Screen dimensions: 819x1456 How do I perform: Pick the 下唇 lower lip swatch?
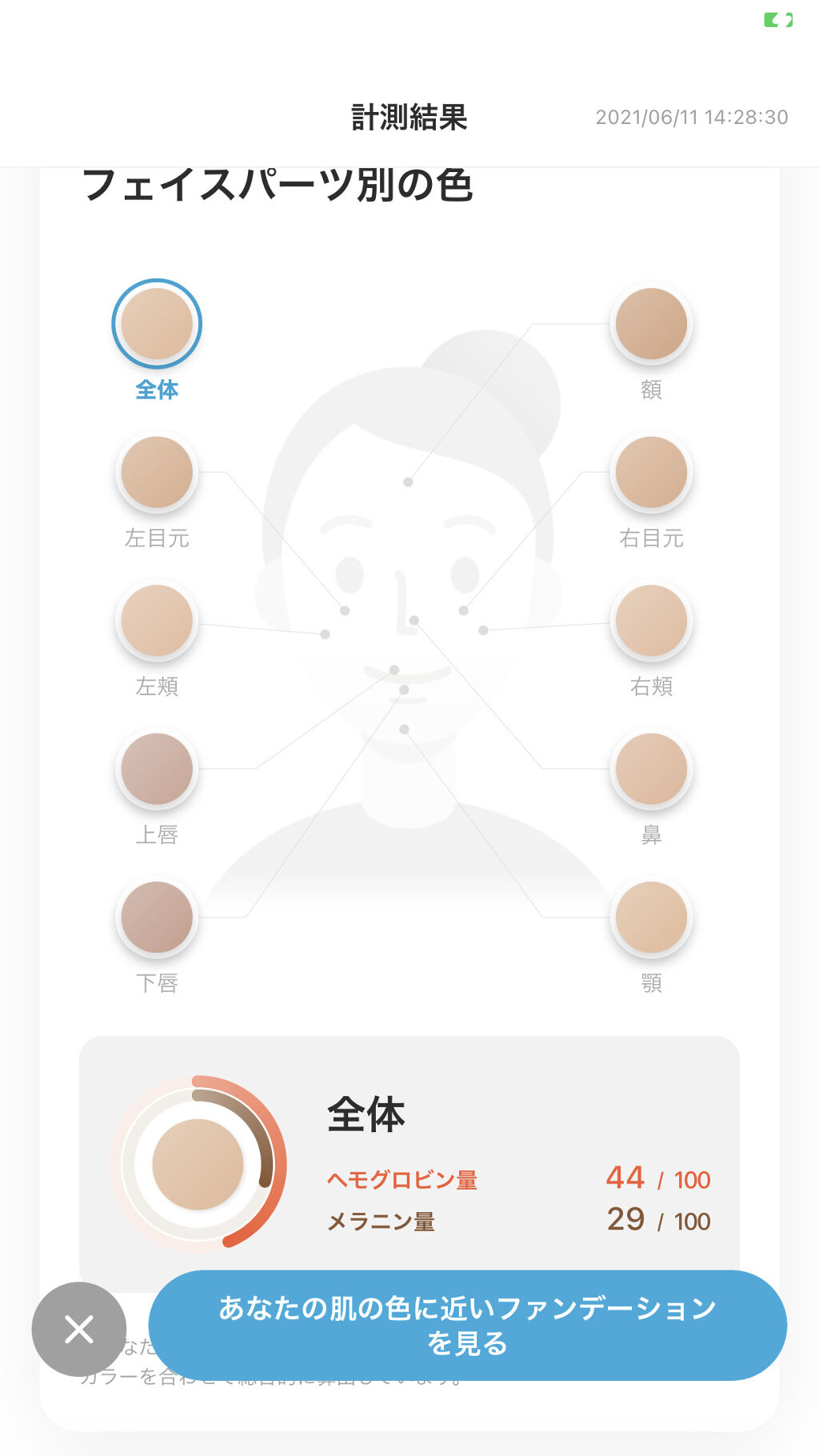click(x=157, y=918)
